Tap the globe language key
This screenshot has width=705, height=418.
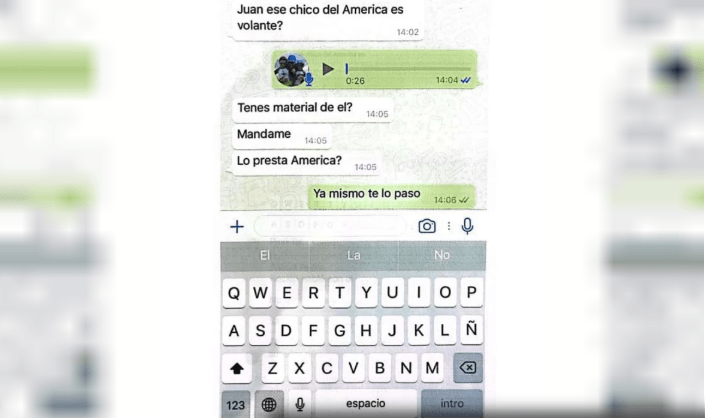(268, 404)
